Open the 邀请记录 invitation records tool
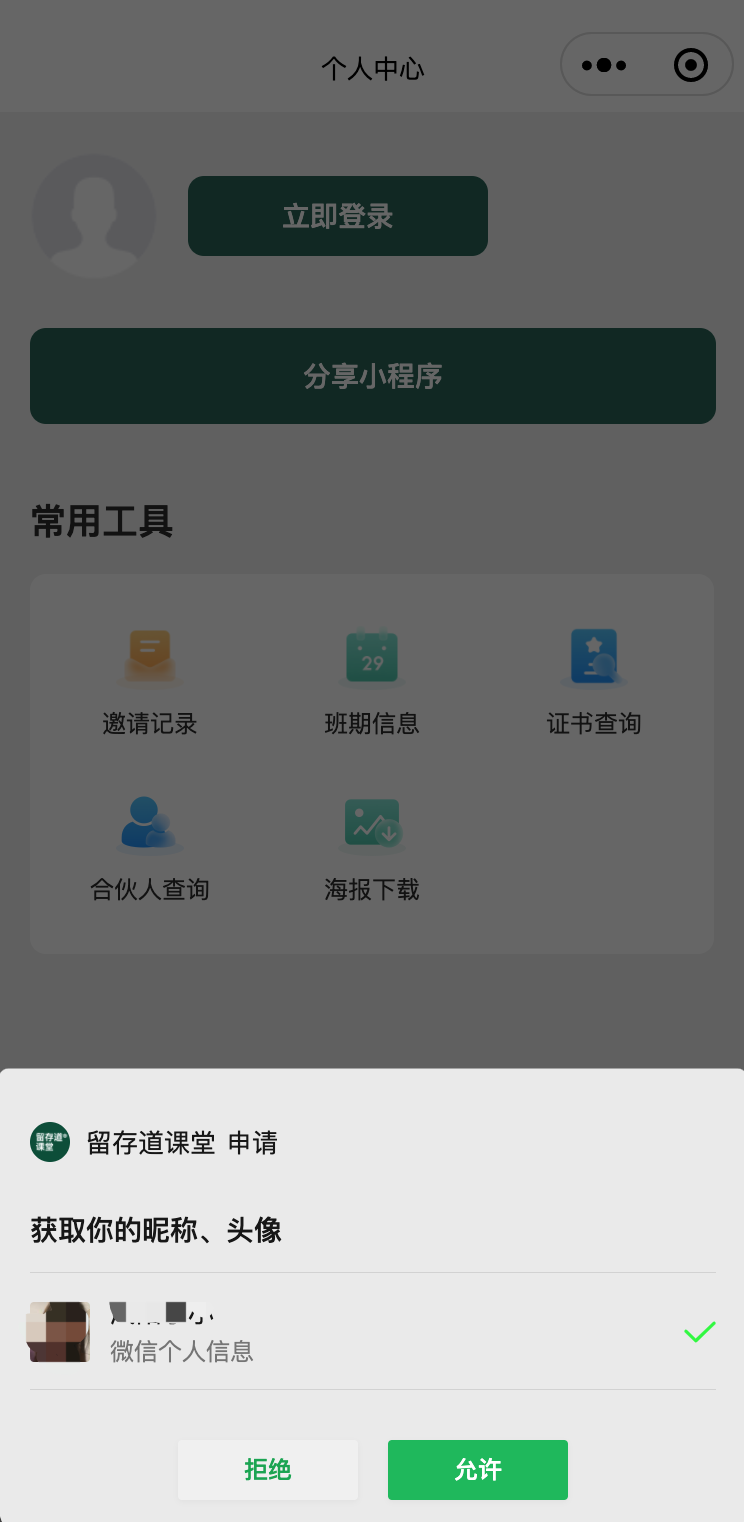Image resolution: width=744 pixels, height=1522 pixels. click(149, 678)
